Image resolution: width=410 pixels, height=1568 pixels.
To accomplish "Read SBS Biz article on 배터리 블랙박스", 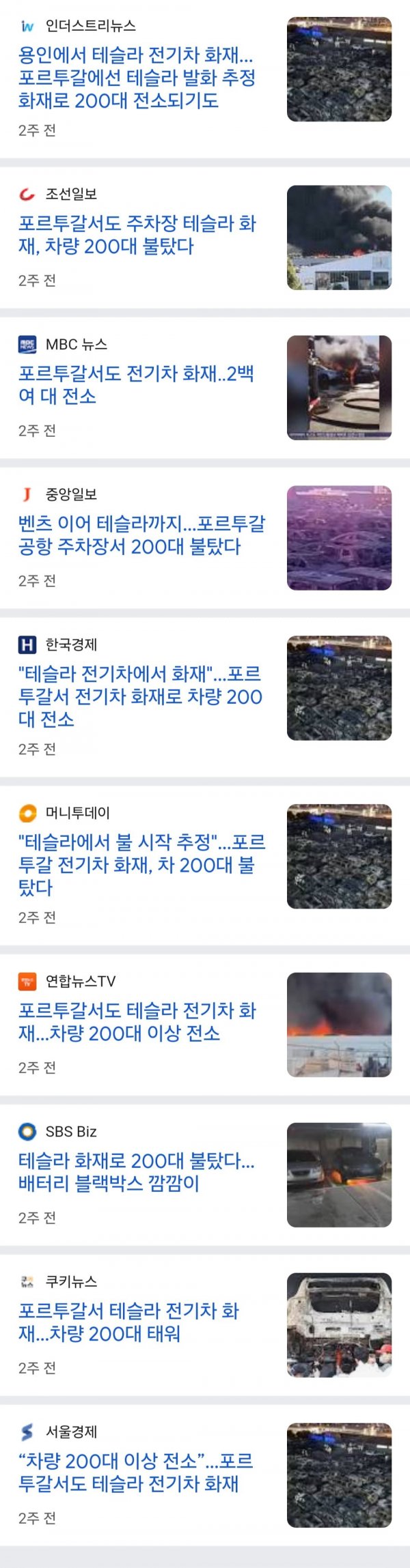I will pyautogui.click(x=136, y=1171).
